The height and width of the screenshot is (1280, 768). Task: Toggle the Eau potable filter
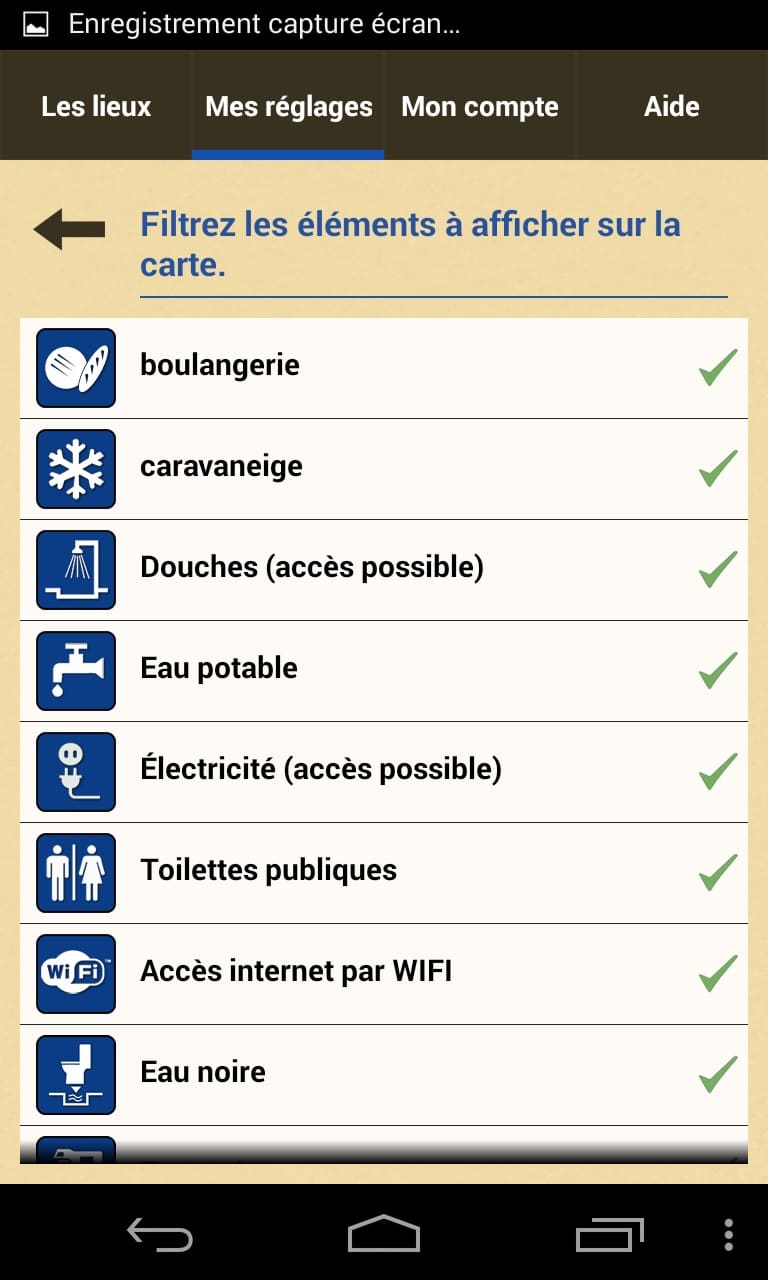[384, 671]
